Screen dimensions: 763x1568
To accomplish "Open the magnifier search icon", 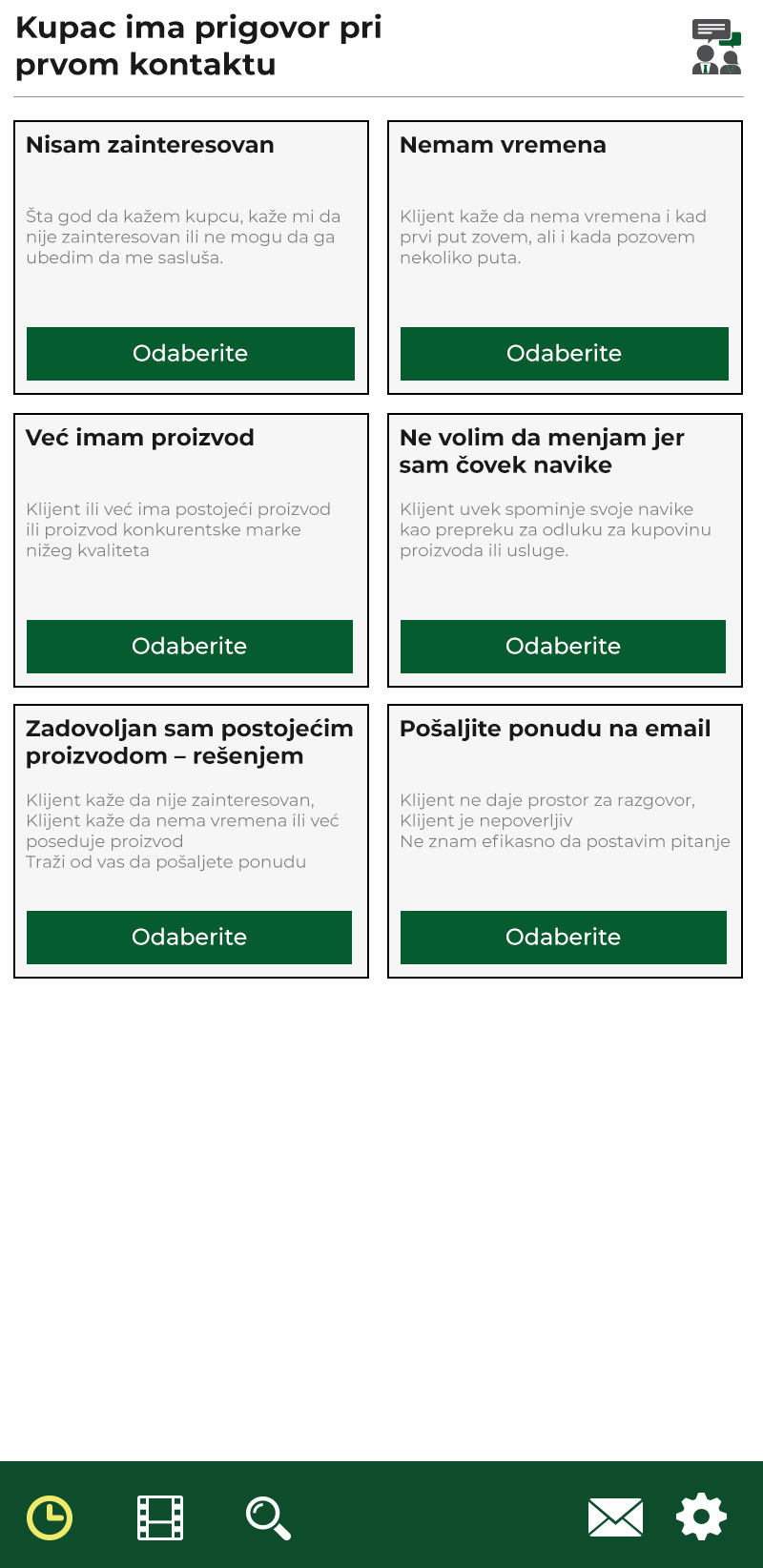I will [x=268, y=1517].
